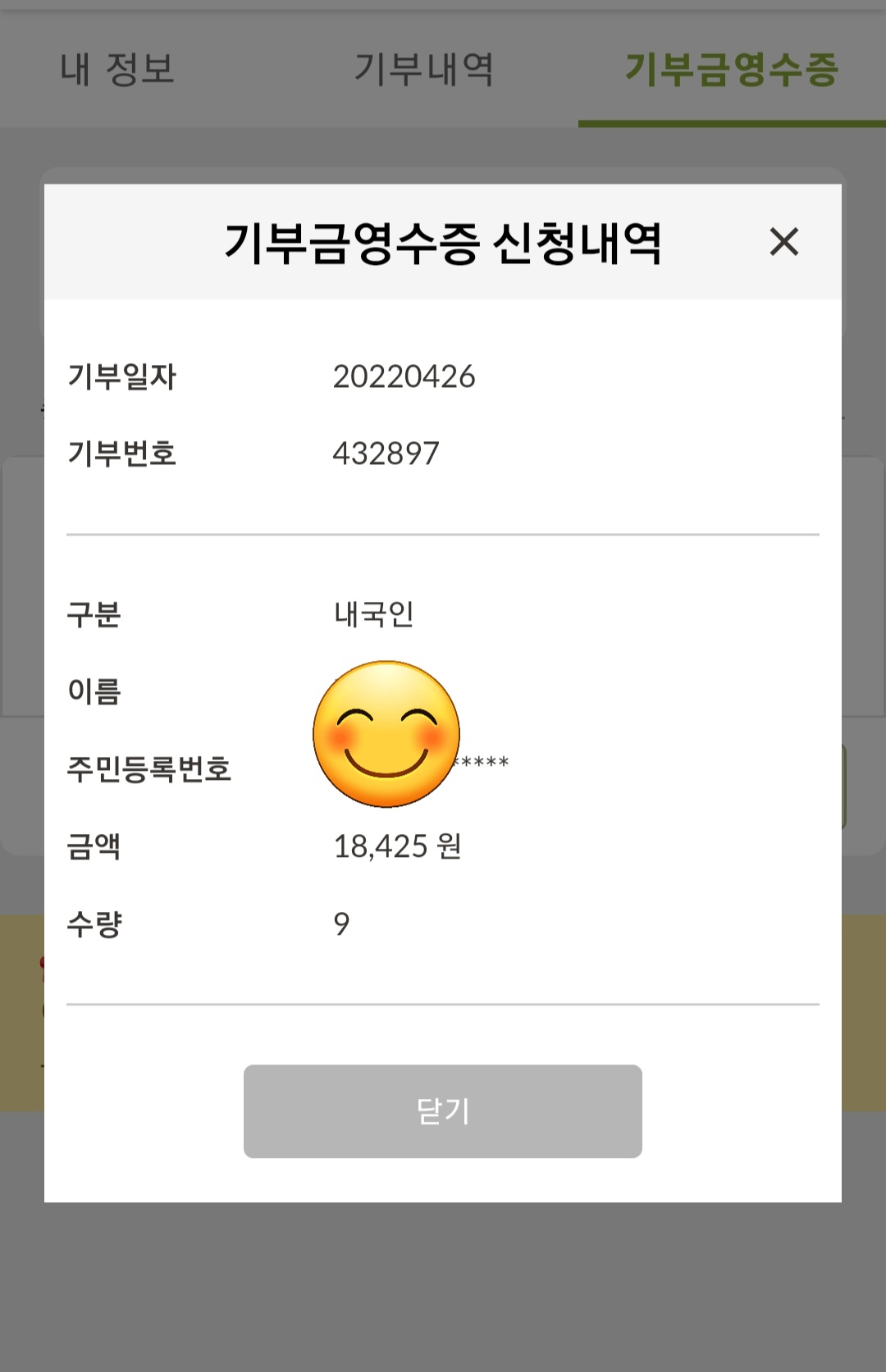Switch to the 기부내역 tab
This screenshot has height=1372, width=886.
(x=423, y=69)
